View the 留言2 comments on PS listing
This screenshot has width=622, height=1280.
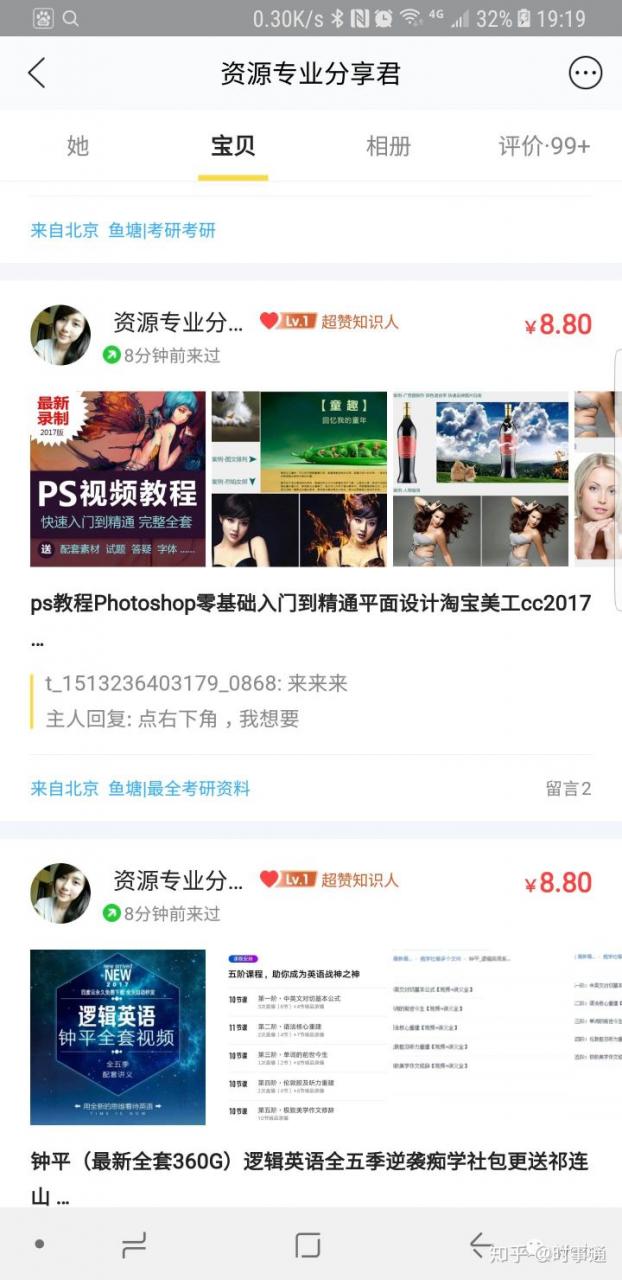tap(568, 788)
